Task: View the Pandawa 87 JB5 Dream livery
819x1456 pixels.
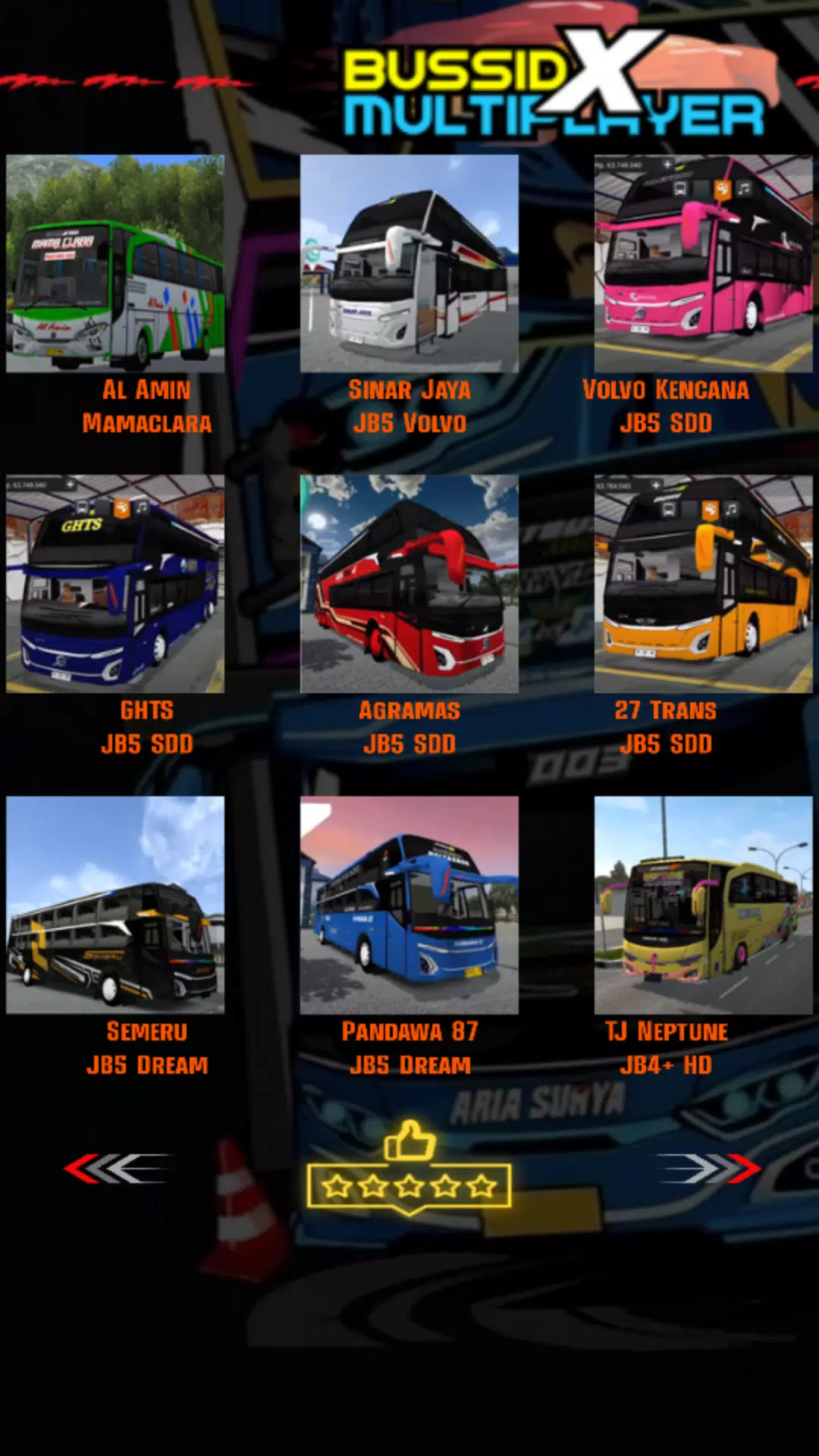Action: pos(409,905)
